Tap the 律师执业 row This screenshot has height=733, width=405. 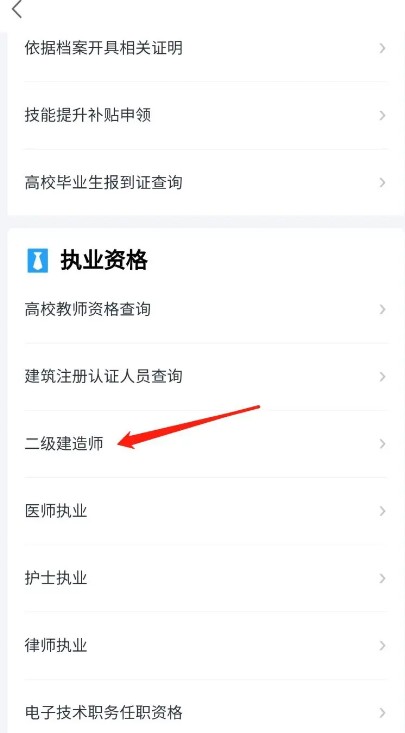206,646
